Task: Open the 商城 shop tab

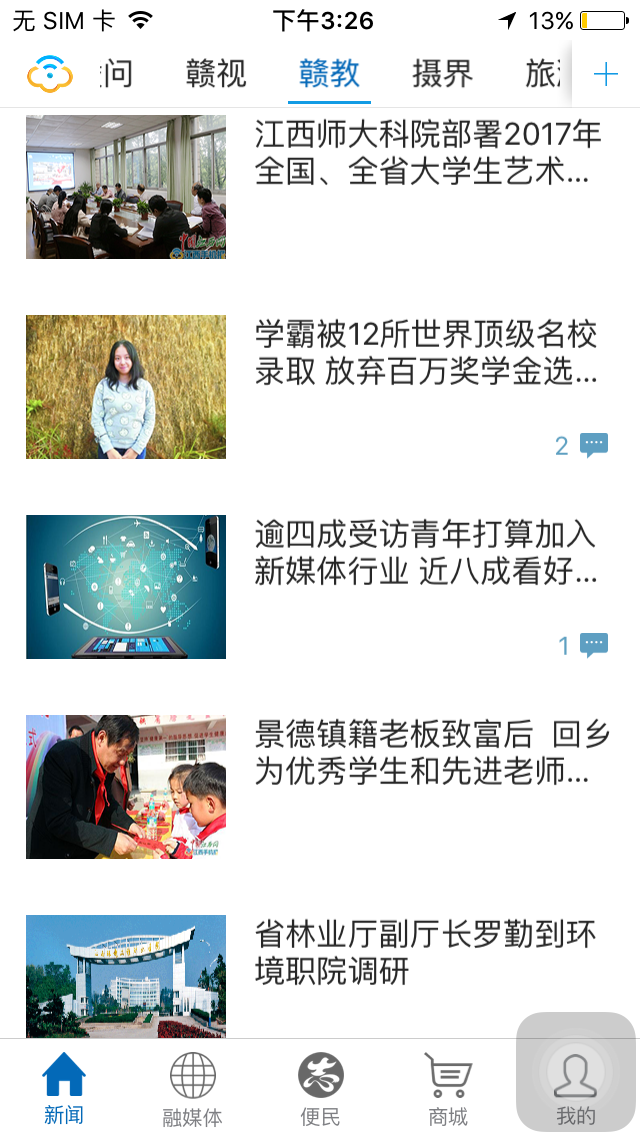Action: 448,1088
